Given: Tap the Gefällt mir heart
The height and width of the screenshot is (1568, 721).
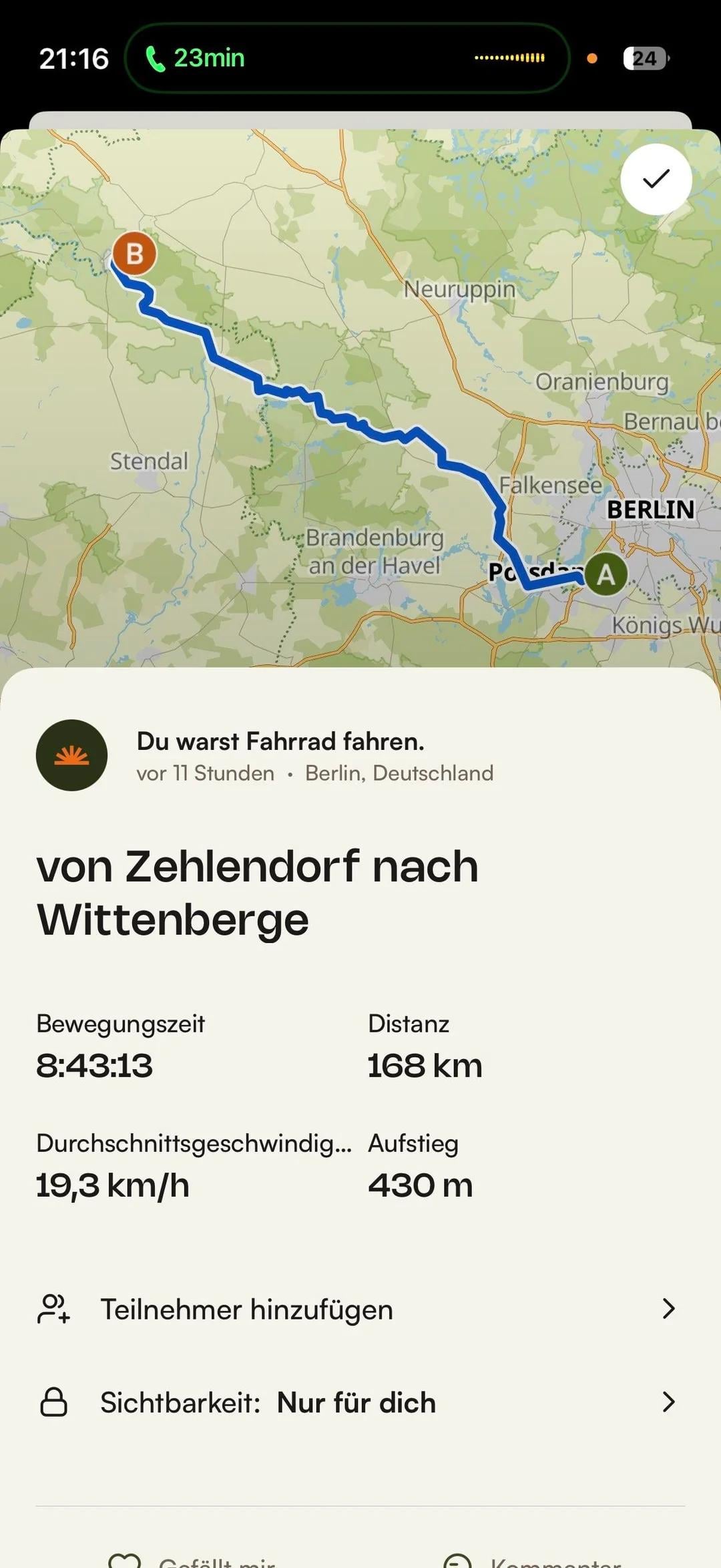Looking at the screenshot, I should pyautogui.click(x=126, y=1560).
